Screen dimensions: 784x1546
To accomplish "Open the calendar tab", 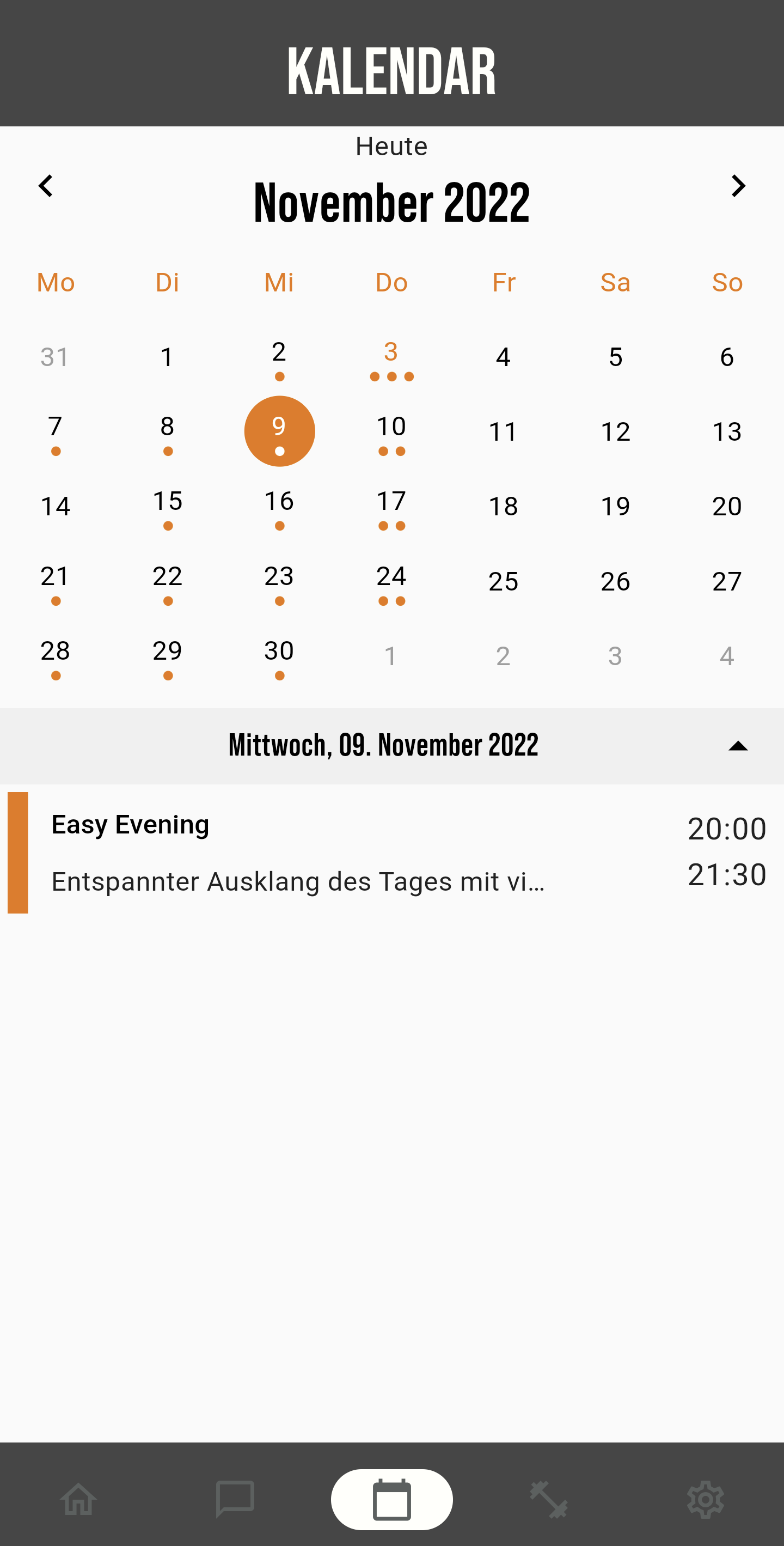I will [x=391, y=1499].
